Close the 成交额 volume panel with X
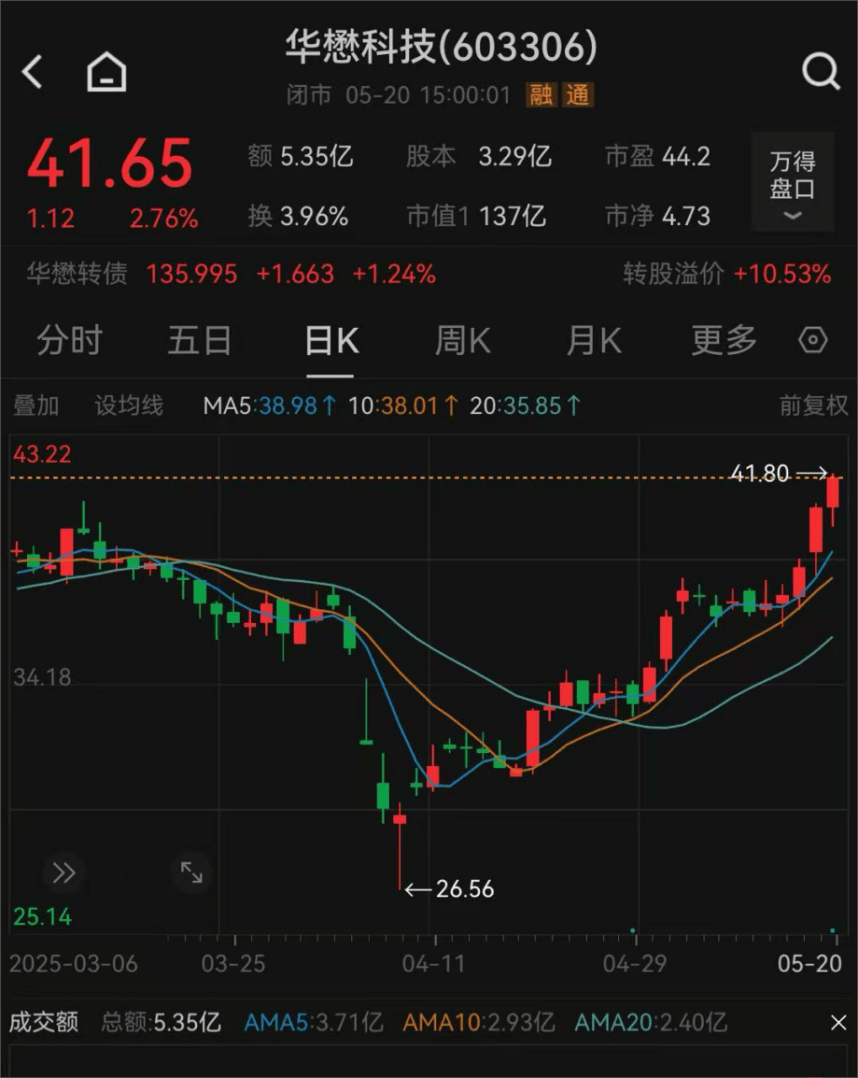 click(838, 1023)
